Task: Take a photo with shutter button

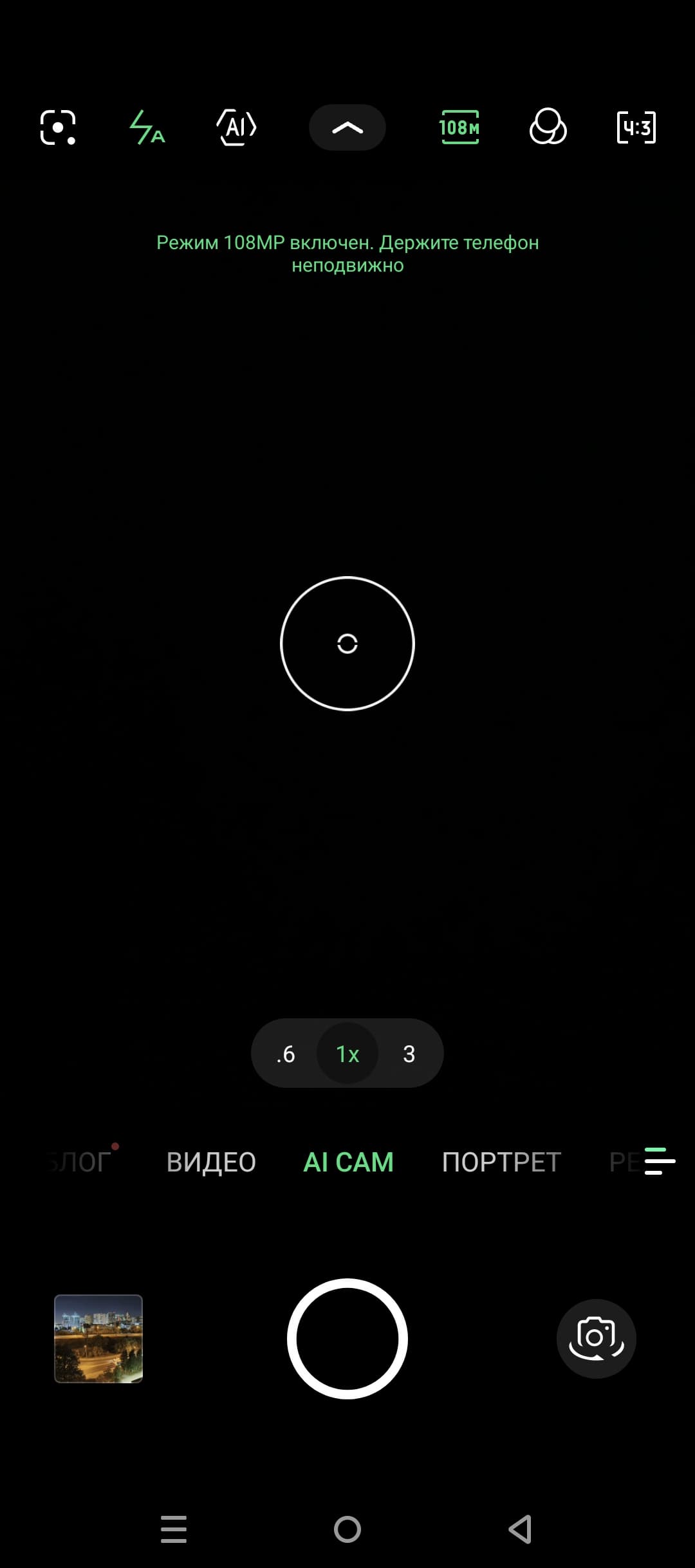Action: coord(347,1338)
